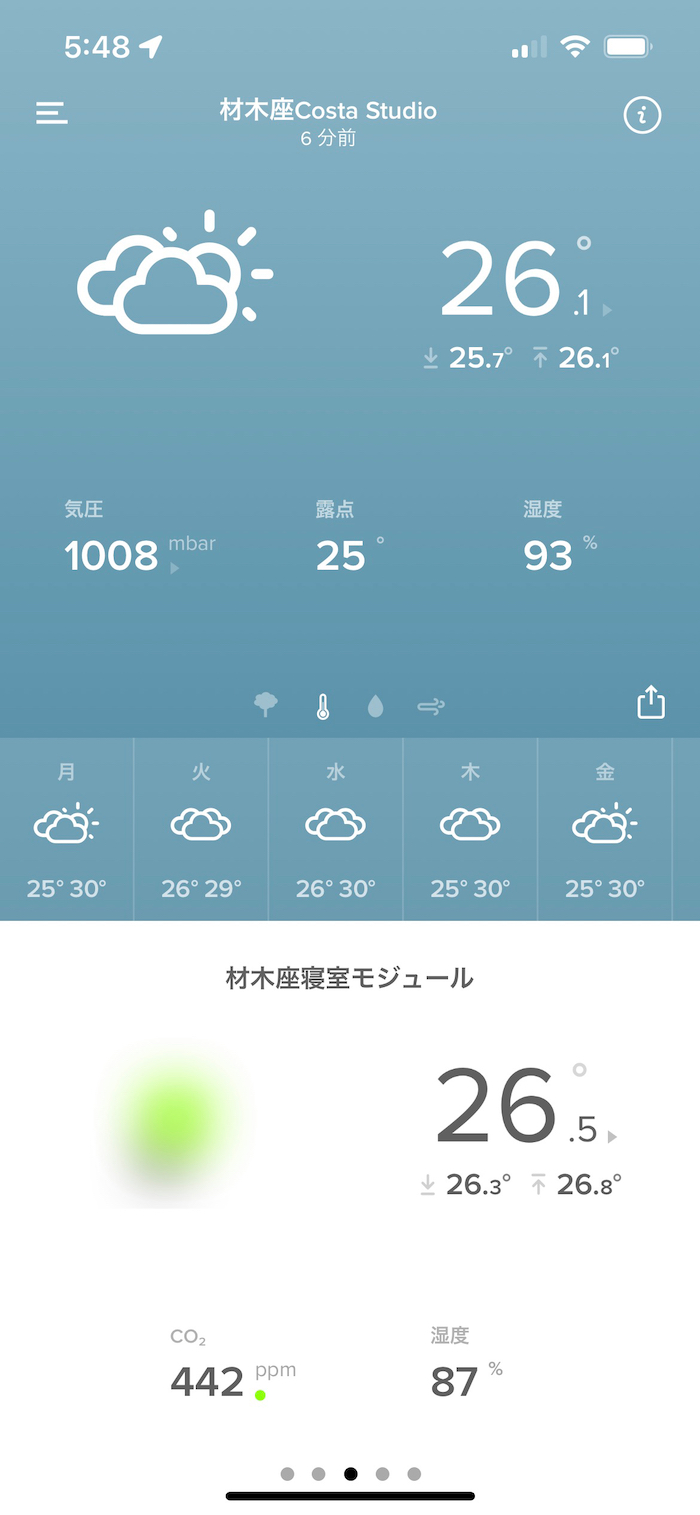Viewport: 700px width, 1515px height.
Task: View Wednesday (水) forecast
Action: click(x=336, y=829)
